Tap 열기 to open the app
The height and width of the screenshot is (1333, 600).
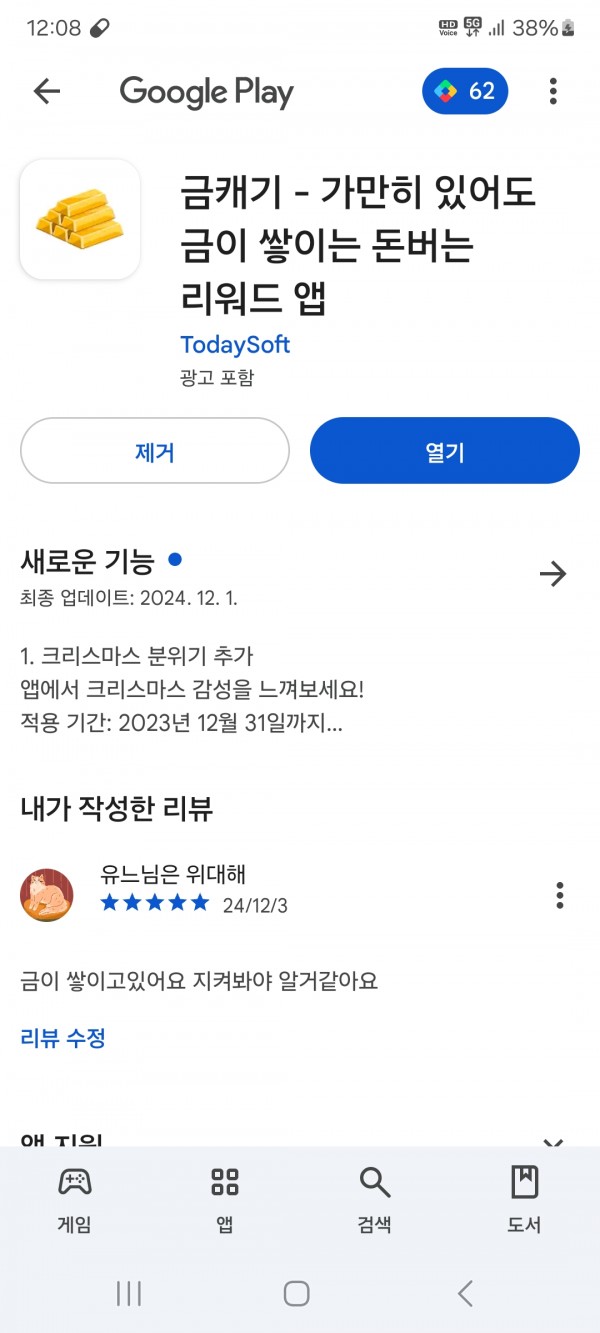coord(445,451)
